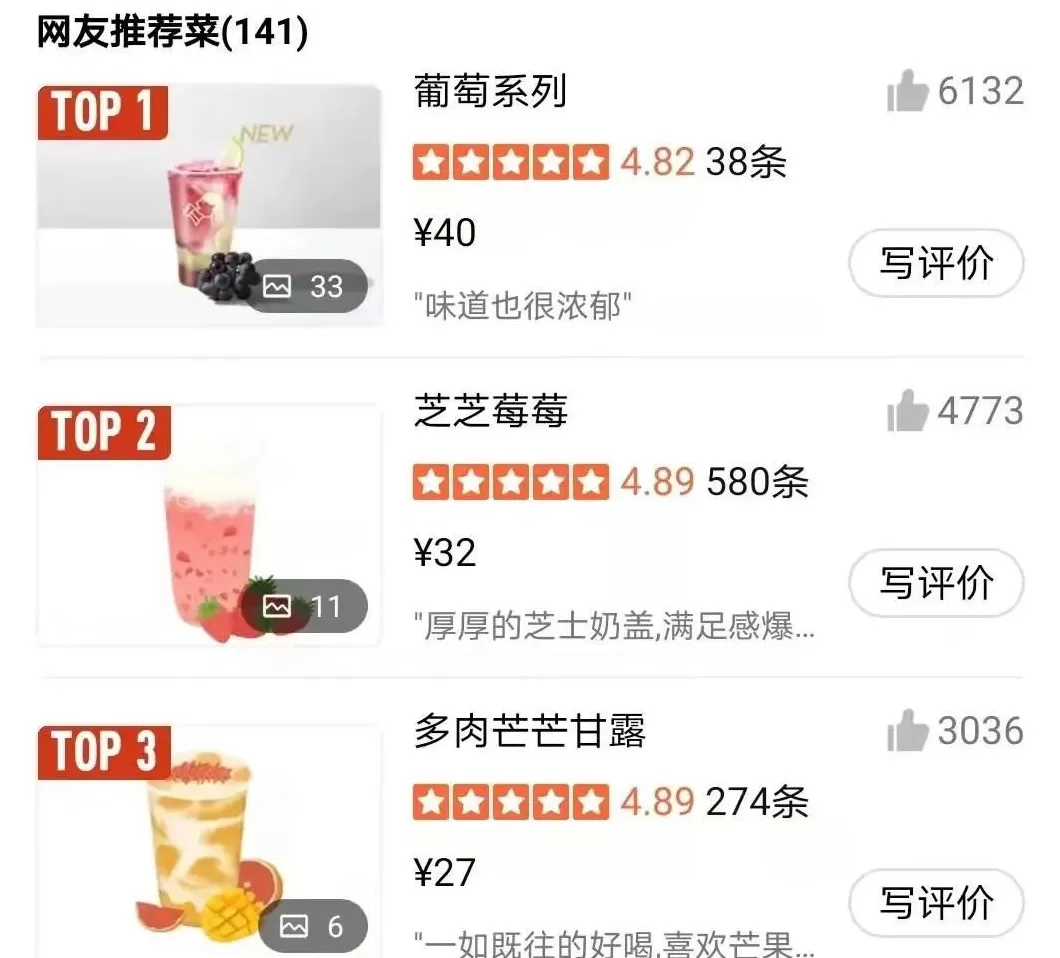Open the 芝芝莓莓 dish details

tap(491, 411)
